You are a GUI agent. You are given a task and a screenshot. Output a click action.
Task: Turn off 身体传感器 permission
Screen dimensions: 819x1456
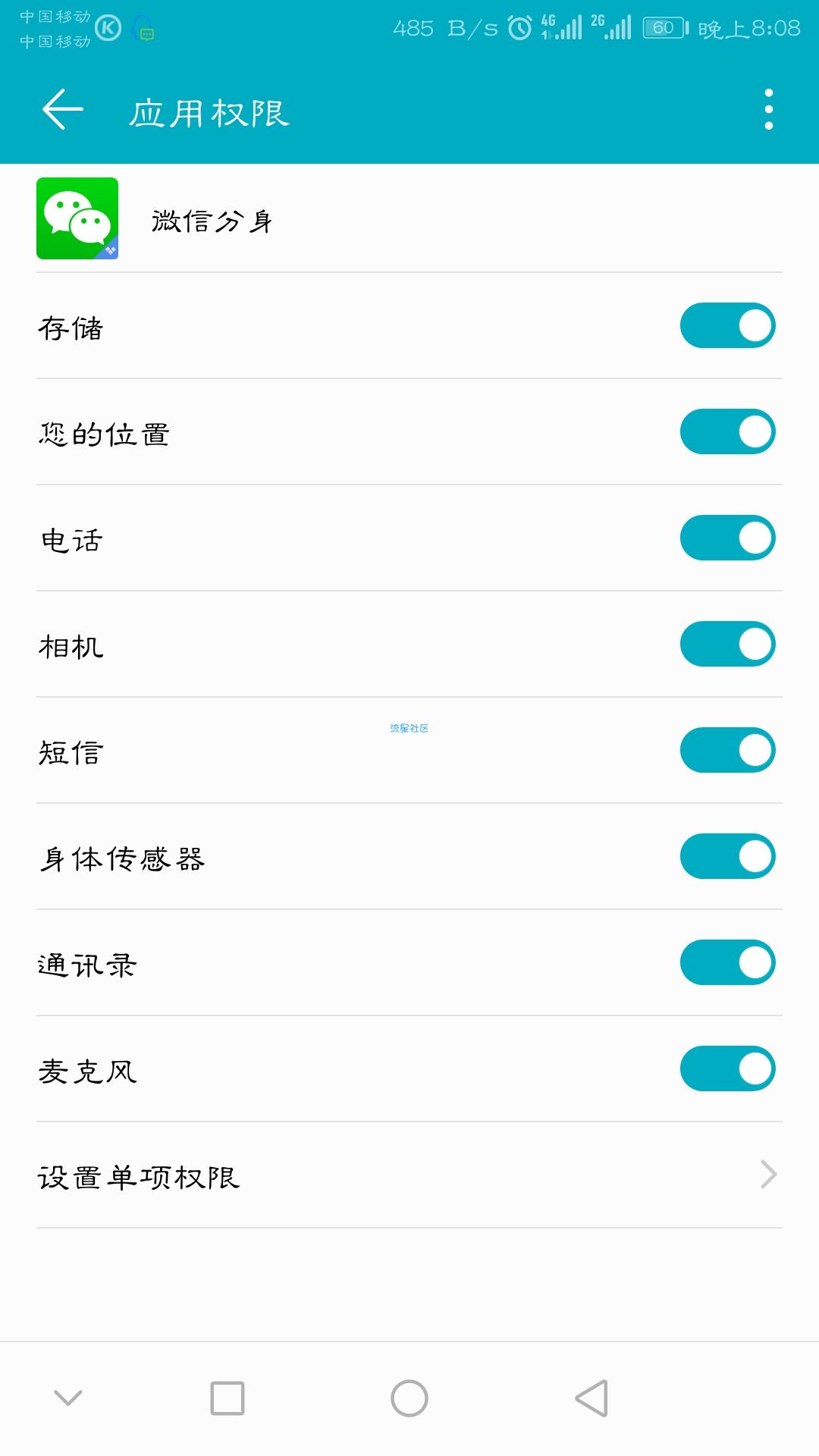[x=727, y=857]
